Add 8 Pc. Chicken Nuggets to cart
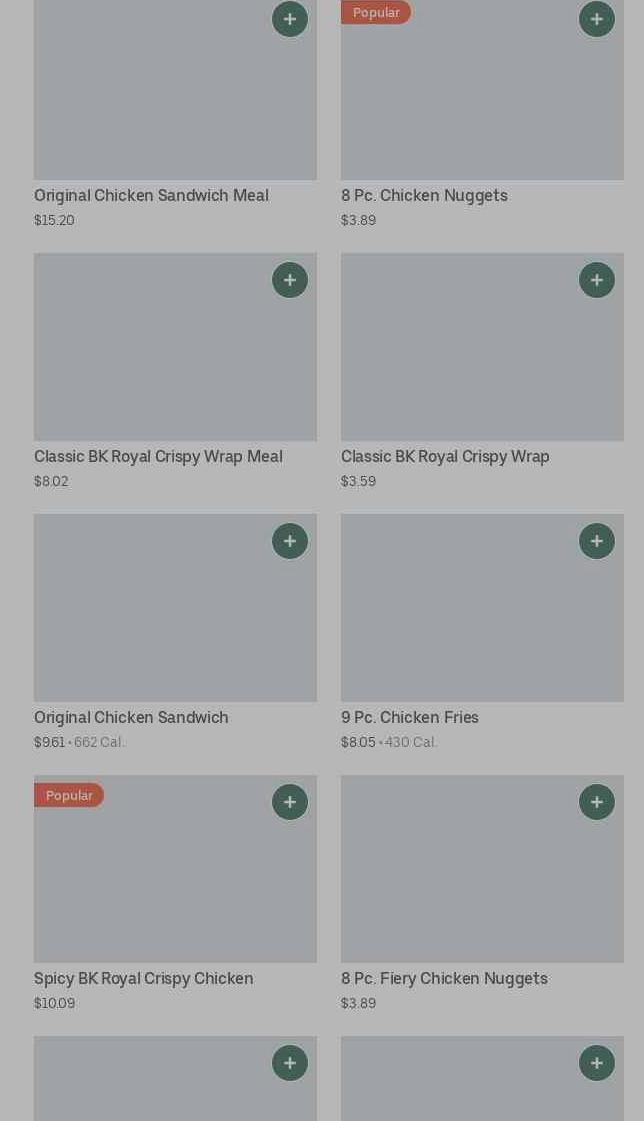 pyautogui.click(x=597, y=19)
